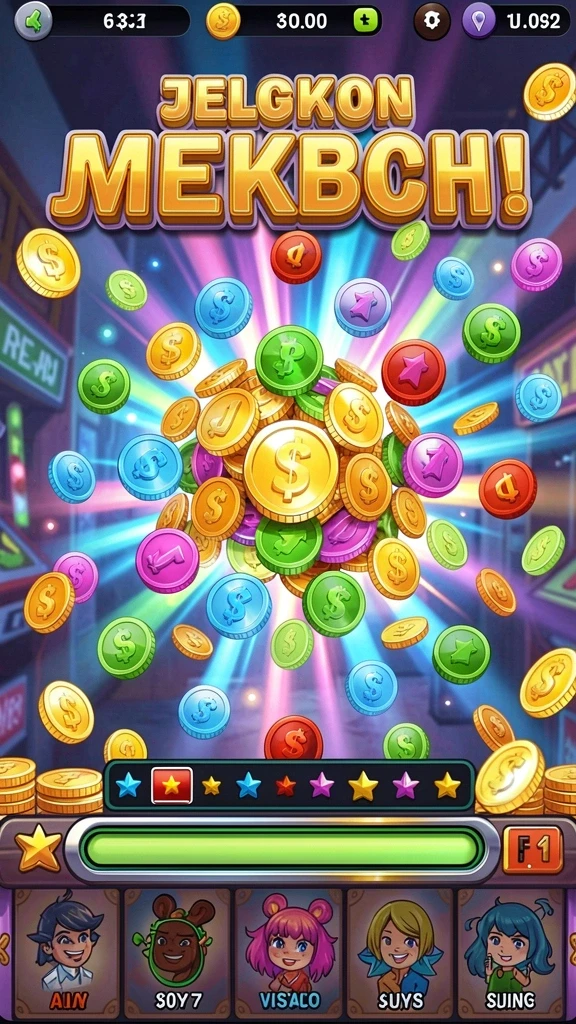576x1024 pixels.
Task: Tap the purple location pin icon
Action: tap(479, 21)
